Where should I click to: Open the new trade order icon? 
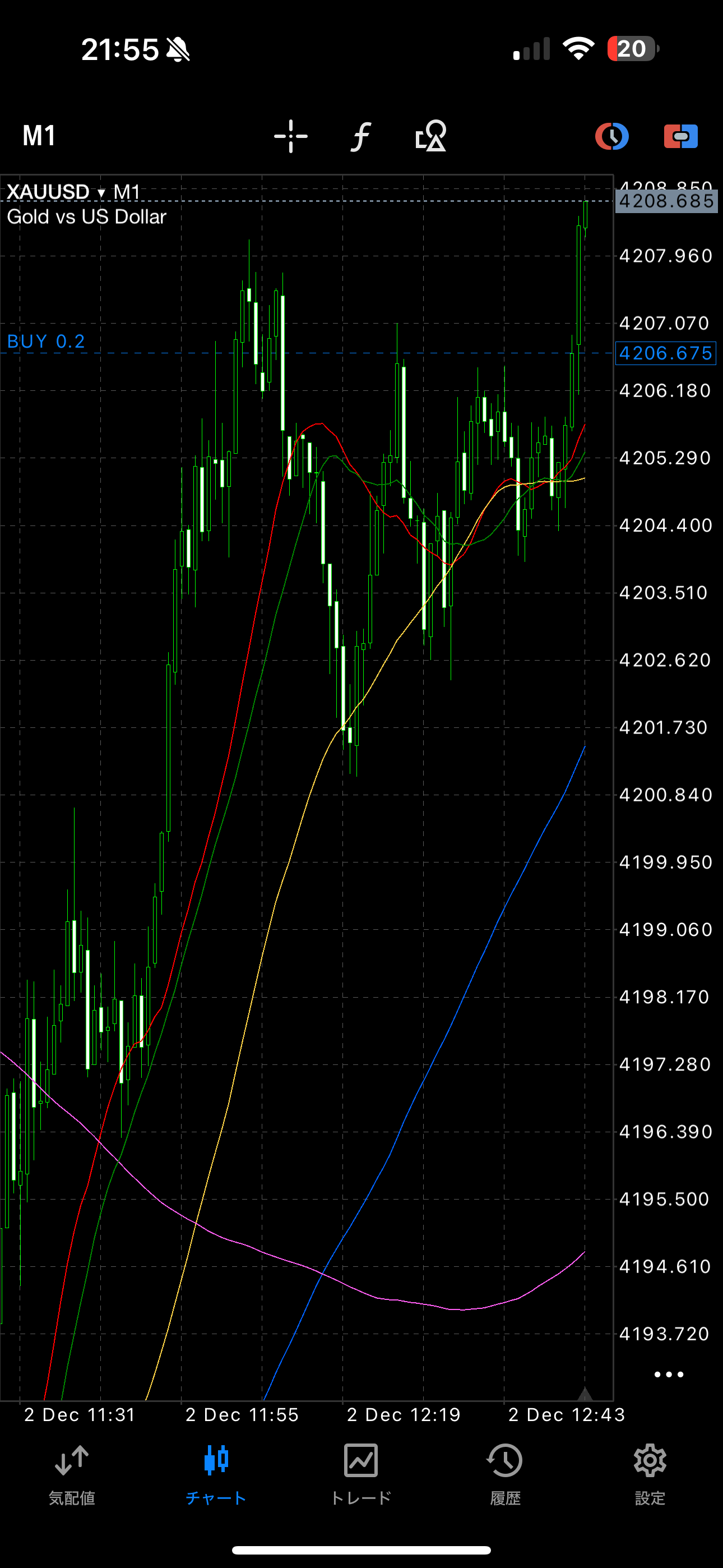click(680, 136)
